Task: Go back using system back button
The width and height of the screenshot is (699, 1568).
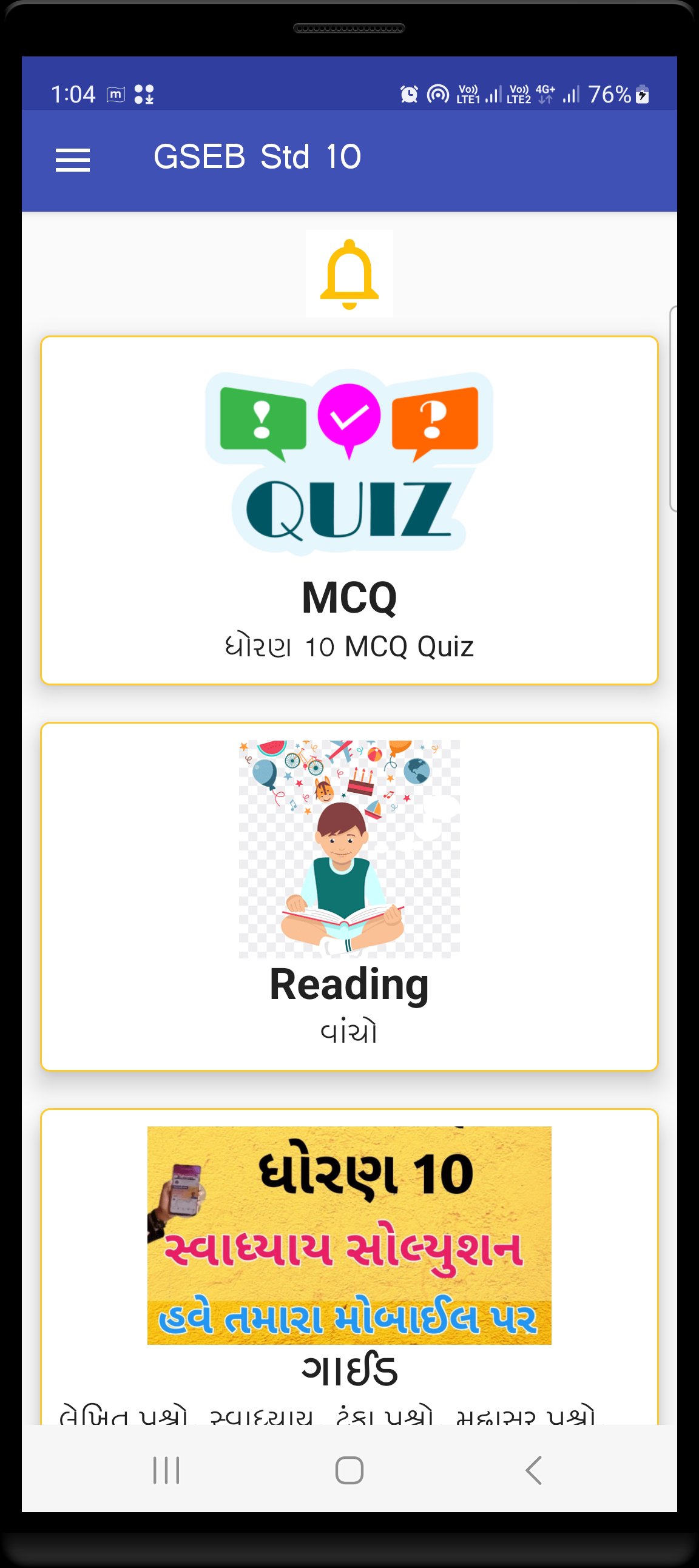Action: point(533,1470)
